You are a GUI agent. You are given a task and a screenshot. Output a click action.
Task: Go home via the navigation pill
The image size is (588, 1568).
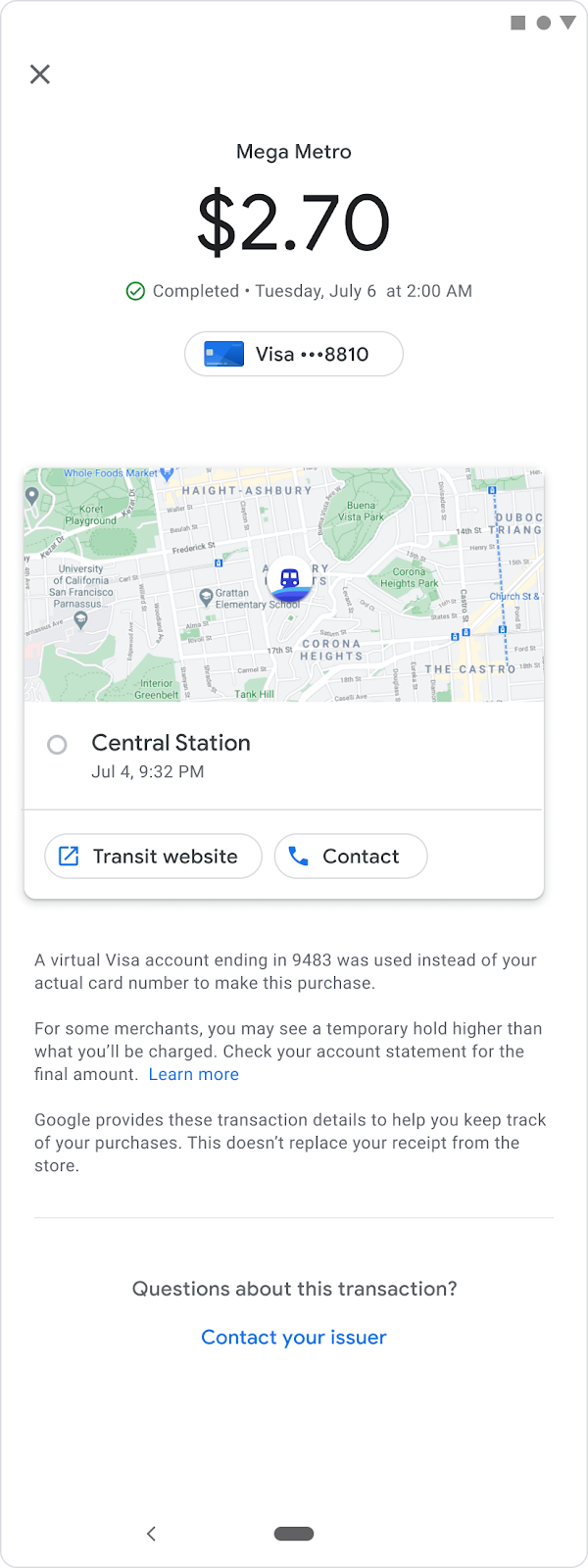(x=294, y=1534)
